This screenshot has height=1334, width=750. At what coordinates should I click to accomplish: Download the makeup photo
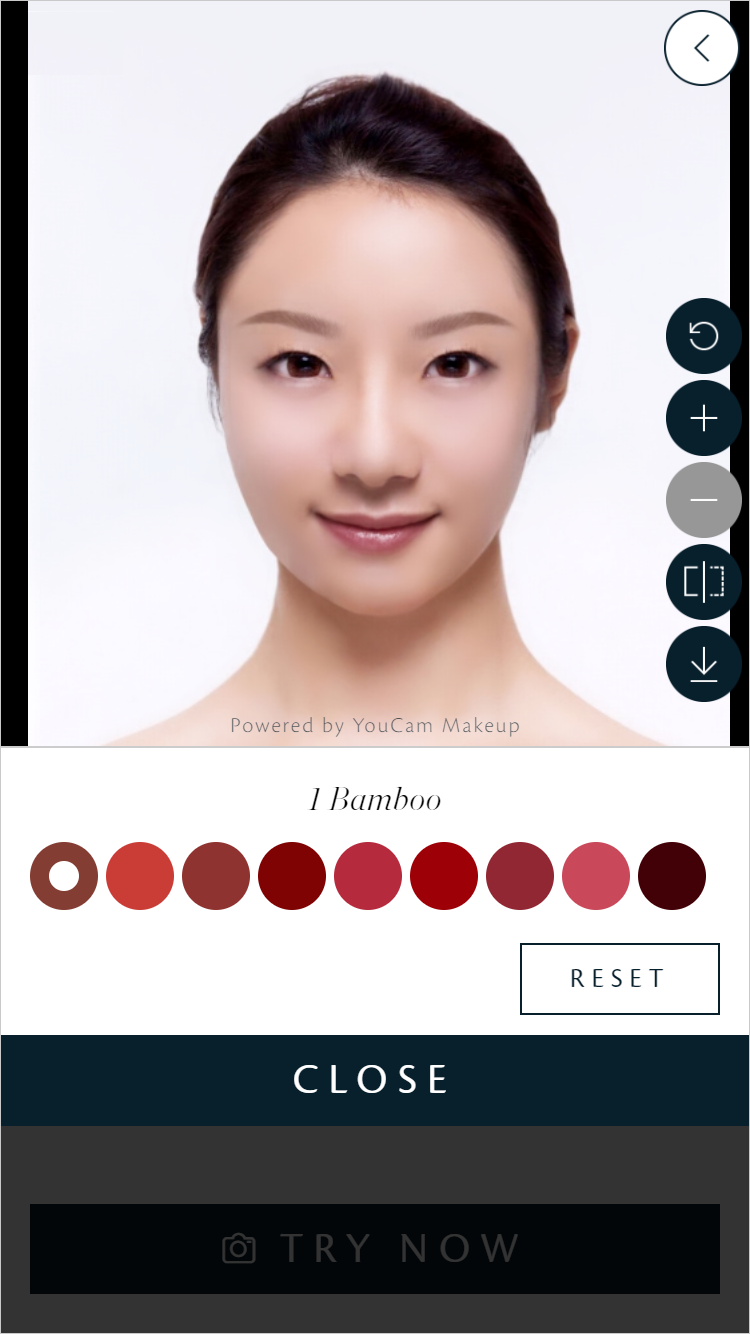[x=704, y=664]
